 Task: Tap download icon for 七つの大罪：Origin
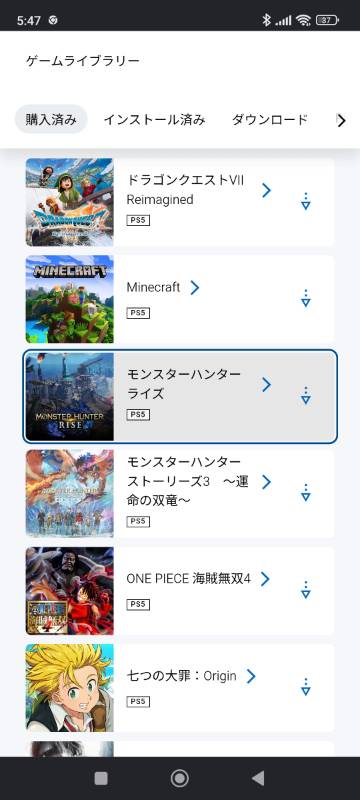tap(305, 687)
